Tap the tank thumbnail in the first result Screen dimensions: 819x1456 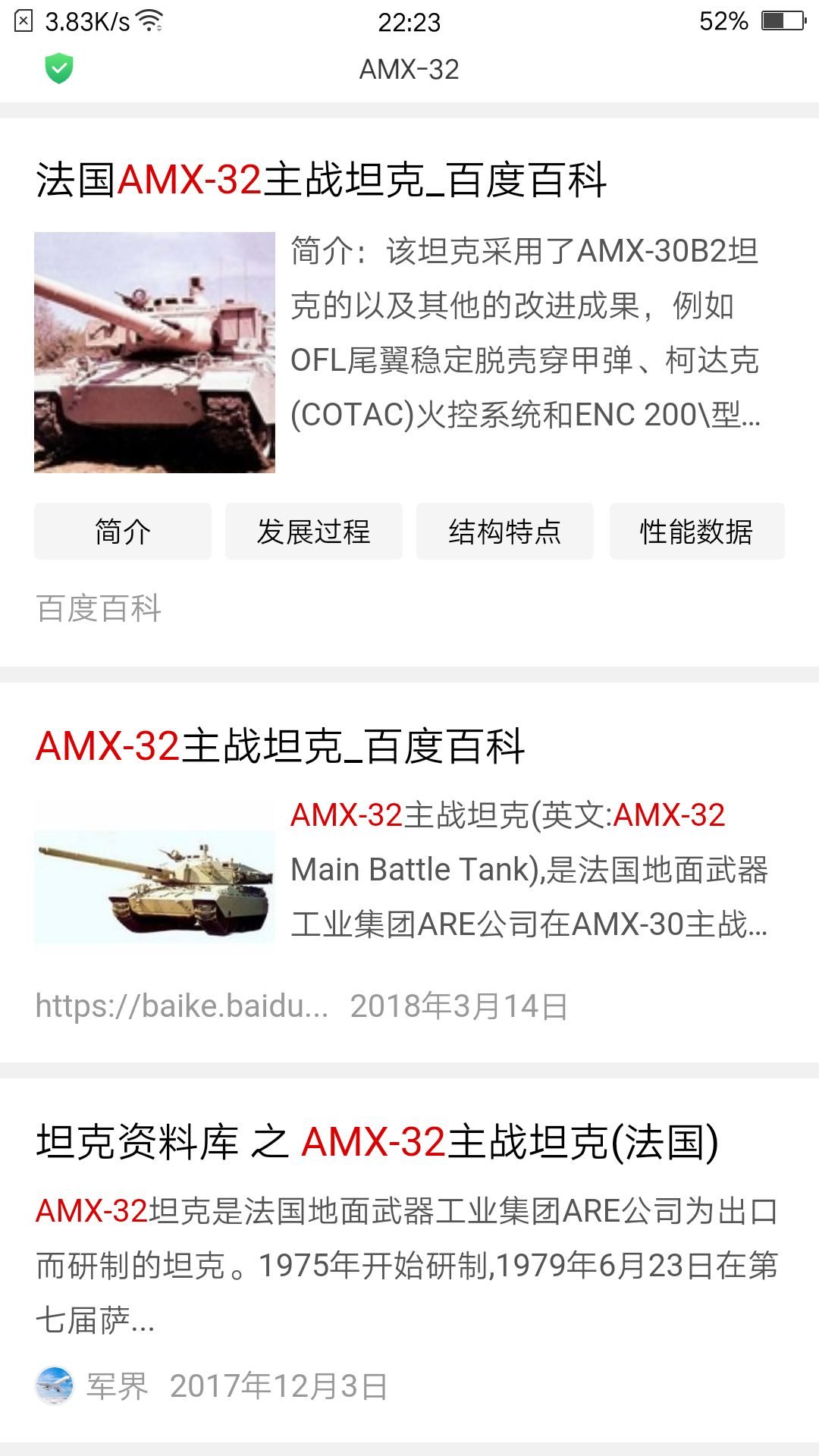(x=155, y=353)
